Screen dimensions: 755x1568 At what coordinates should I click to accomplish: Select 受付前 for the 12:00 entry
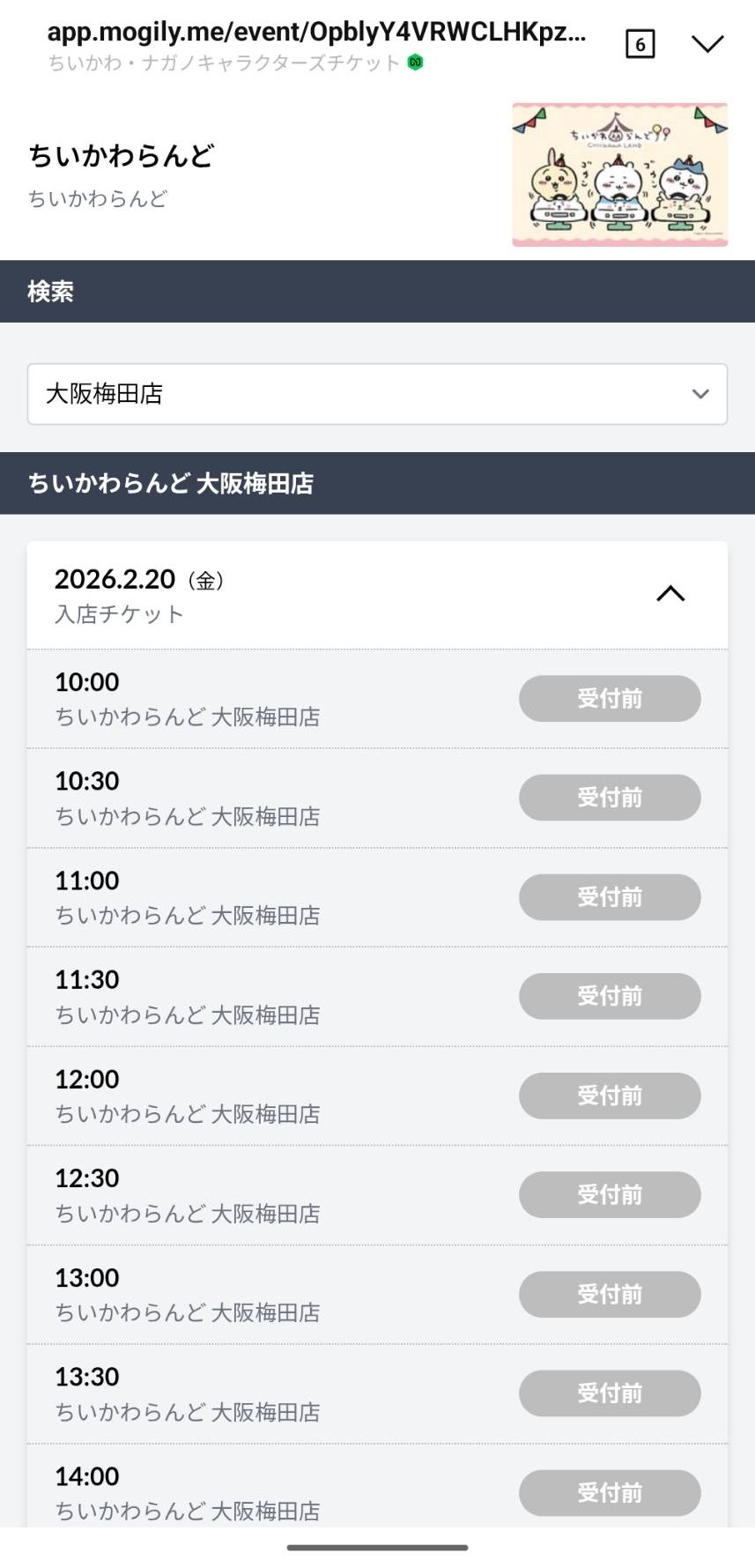pos(610,1096)
